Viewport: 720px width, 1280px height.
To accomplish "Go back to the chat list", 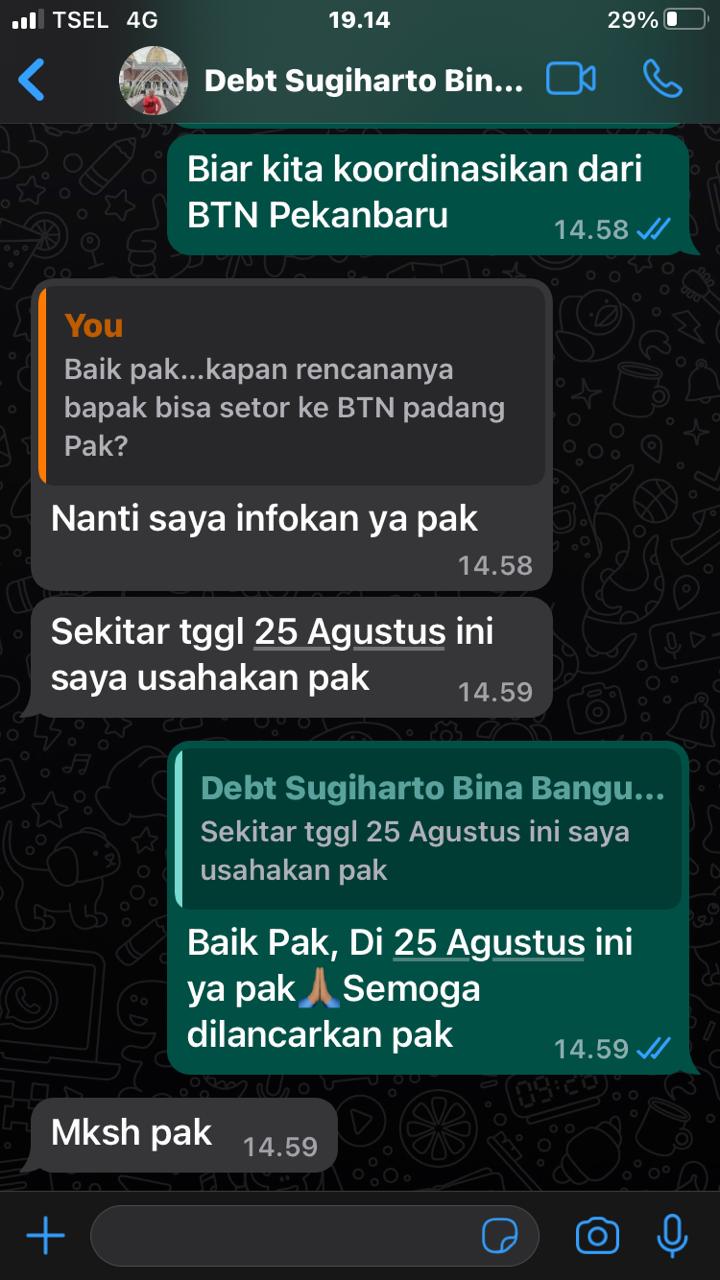I will pyautogui.click(x=32, y=80).
